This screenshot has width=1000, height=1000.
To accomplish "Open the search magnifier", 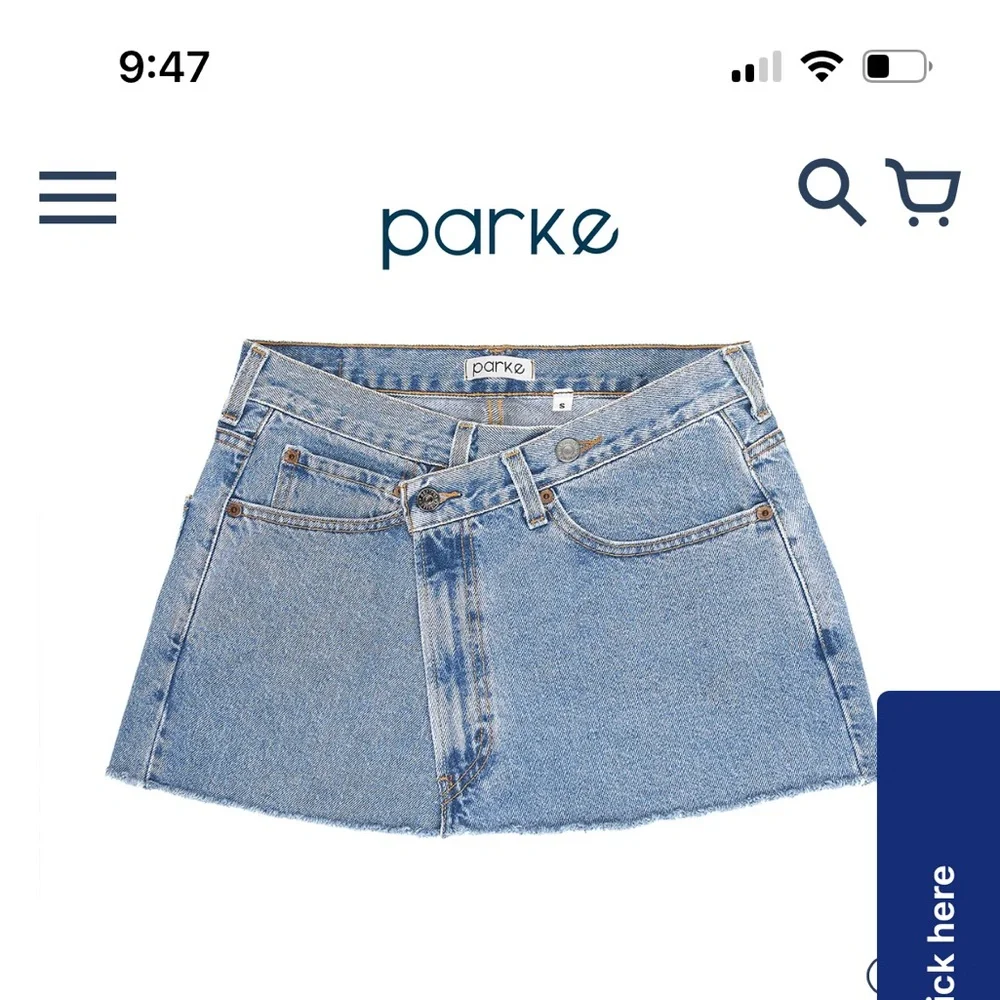I will [x=831, y=193].
